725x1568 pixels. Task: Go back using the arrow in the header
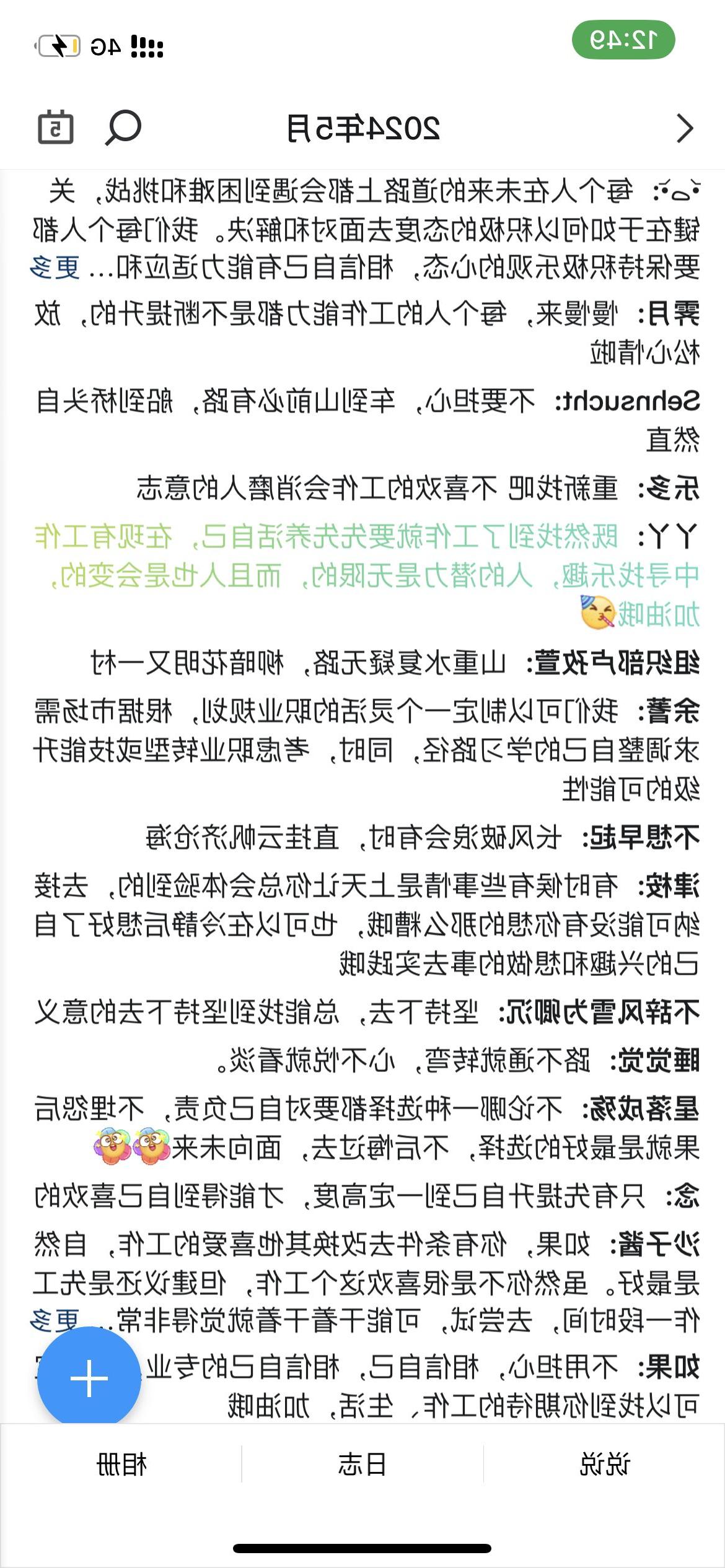(x=684, y=128)
